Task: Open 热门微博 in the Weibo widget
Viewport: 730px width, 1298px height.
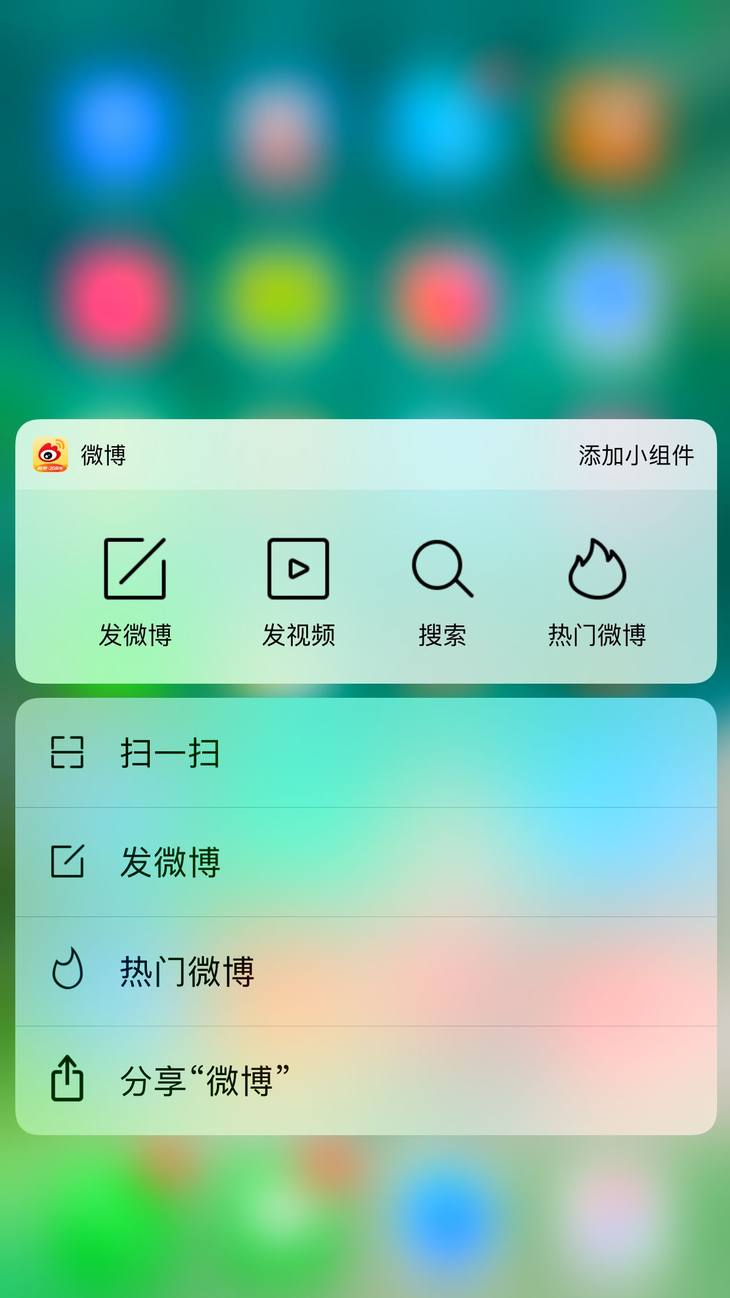Action: click(x=597, y=590)
